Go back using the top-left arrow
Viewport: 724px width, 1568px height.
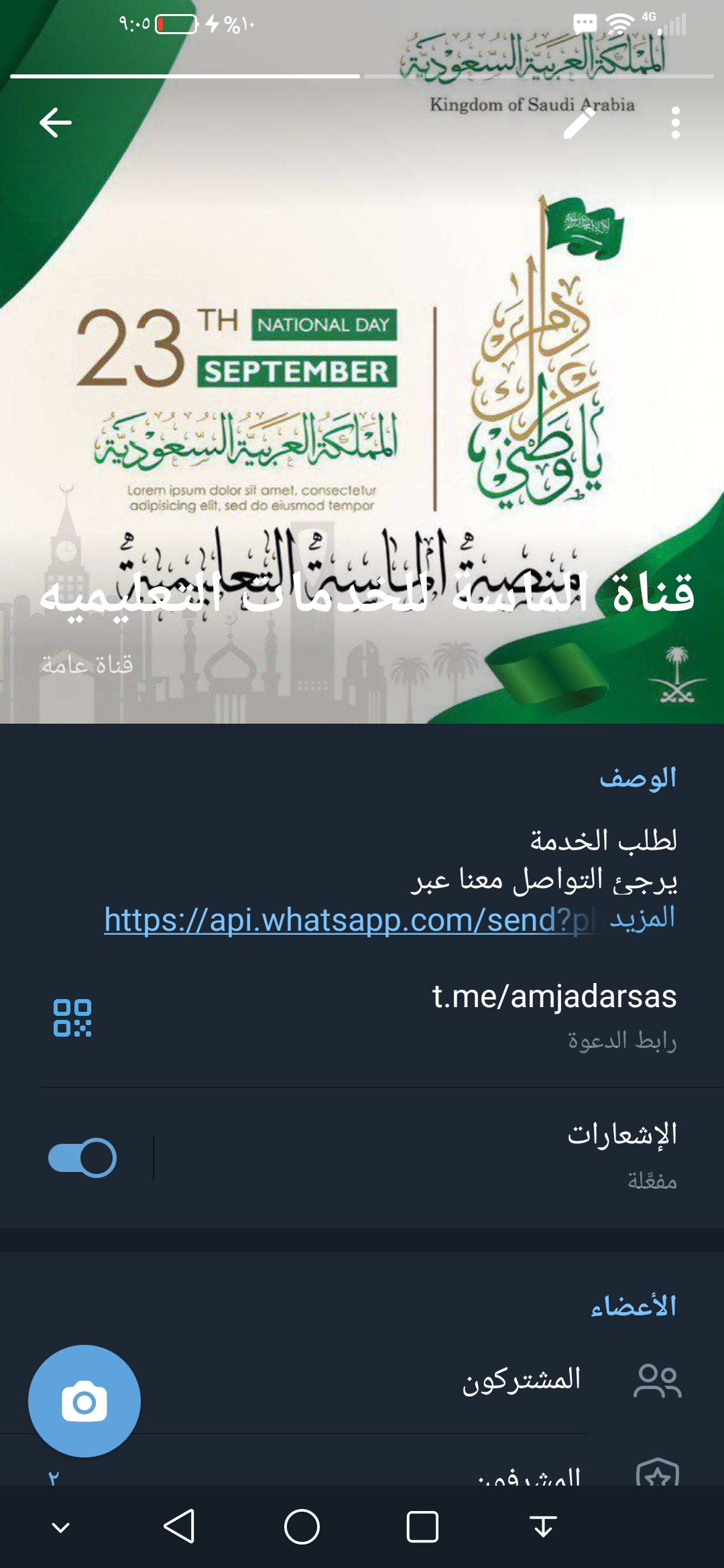tap(55, 123)
